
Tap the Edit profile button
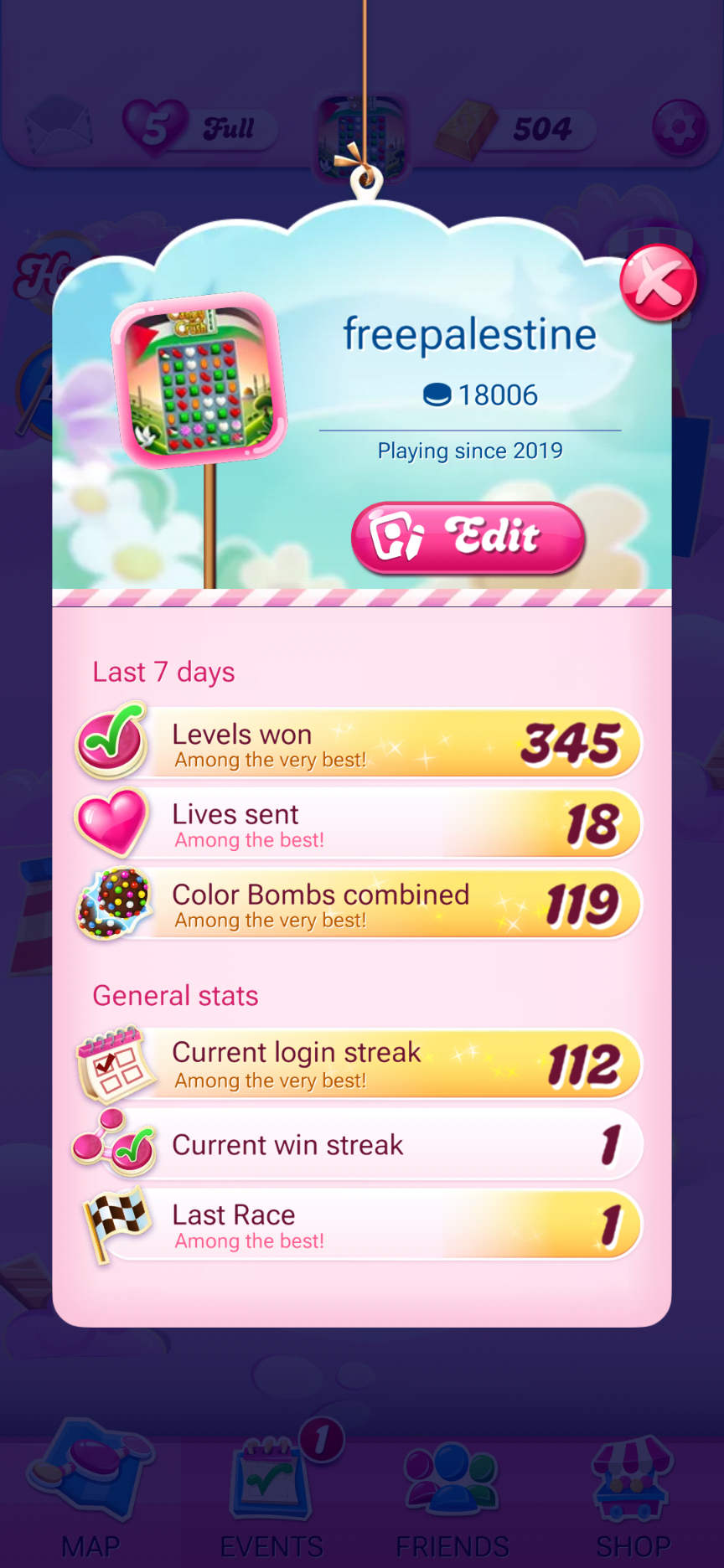click(x=468, y=538)
